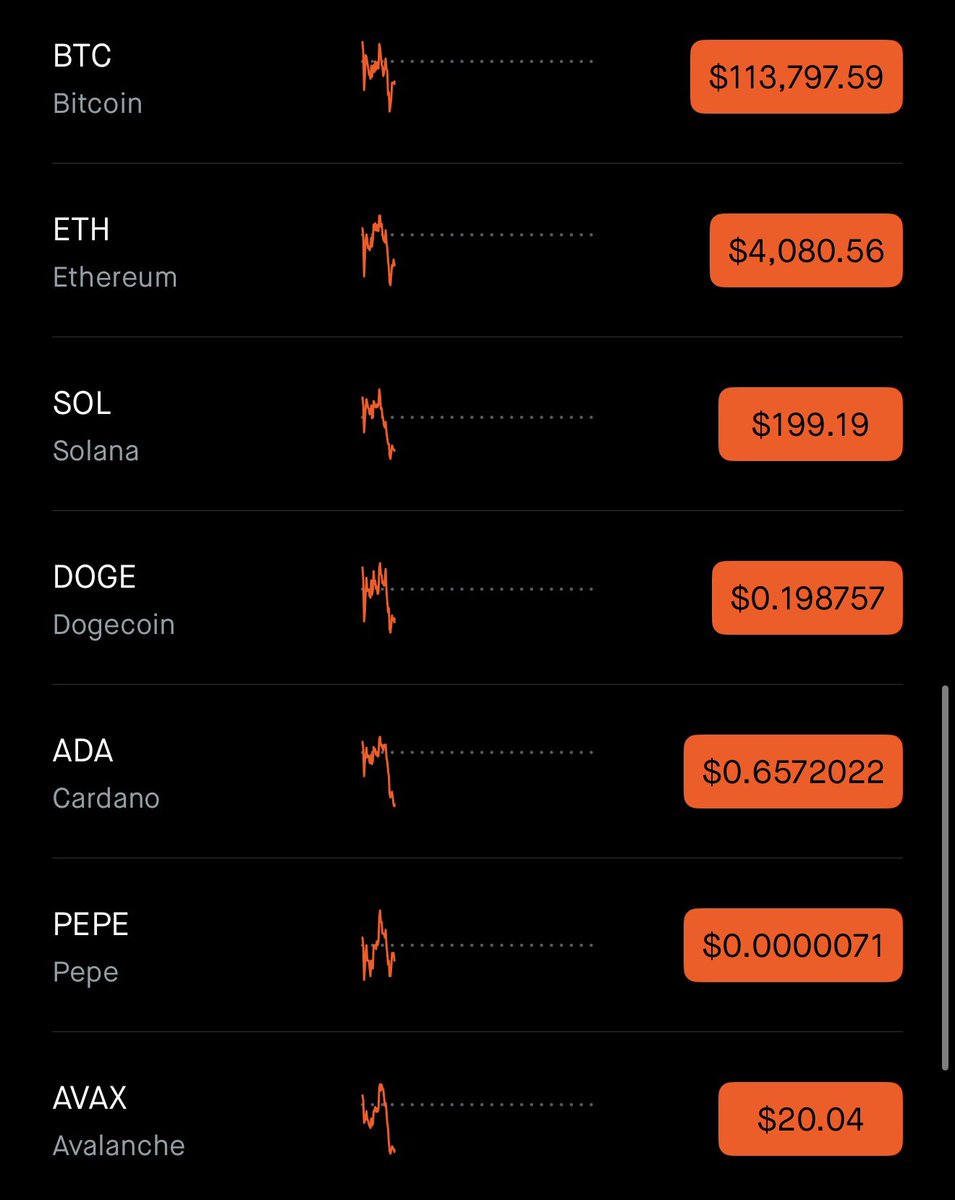
Task: Toggle the $0.6572022 price pill
Action: click(793, 772)
